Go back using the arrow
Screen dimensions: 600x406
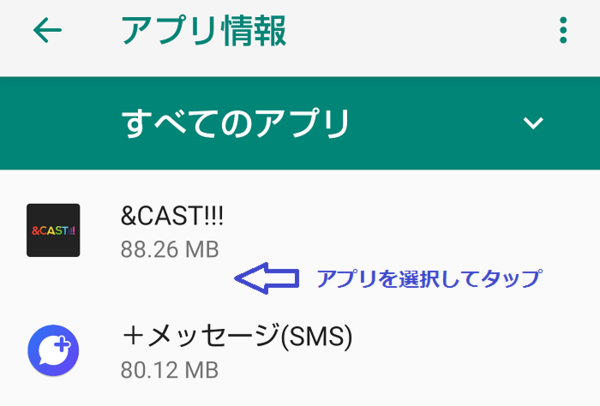click(47, 30)
